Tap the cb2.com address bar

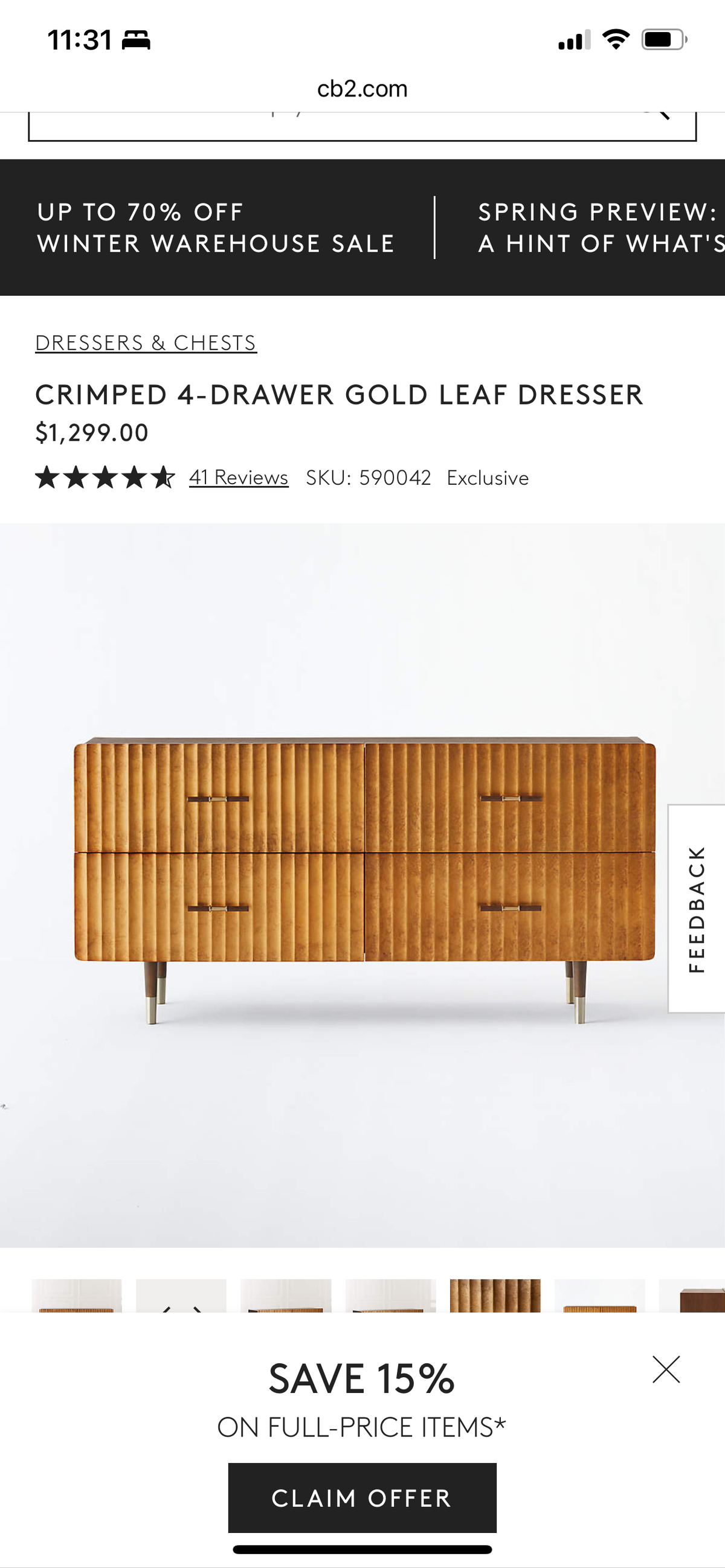point(362,89)
